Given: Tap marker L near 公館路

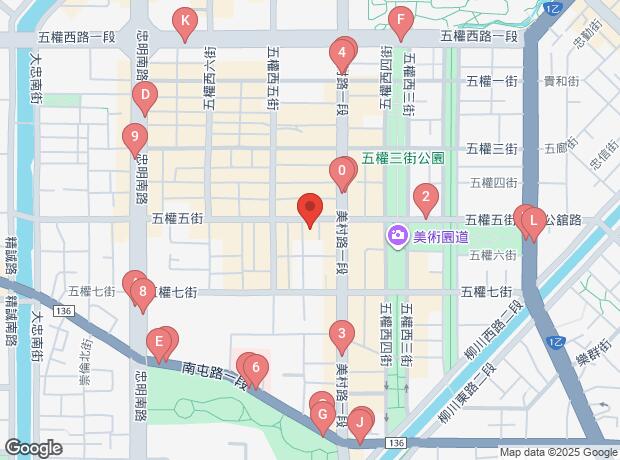Looking at the screenshot, I should (533, 225).
